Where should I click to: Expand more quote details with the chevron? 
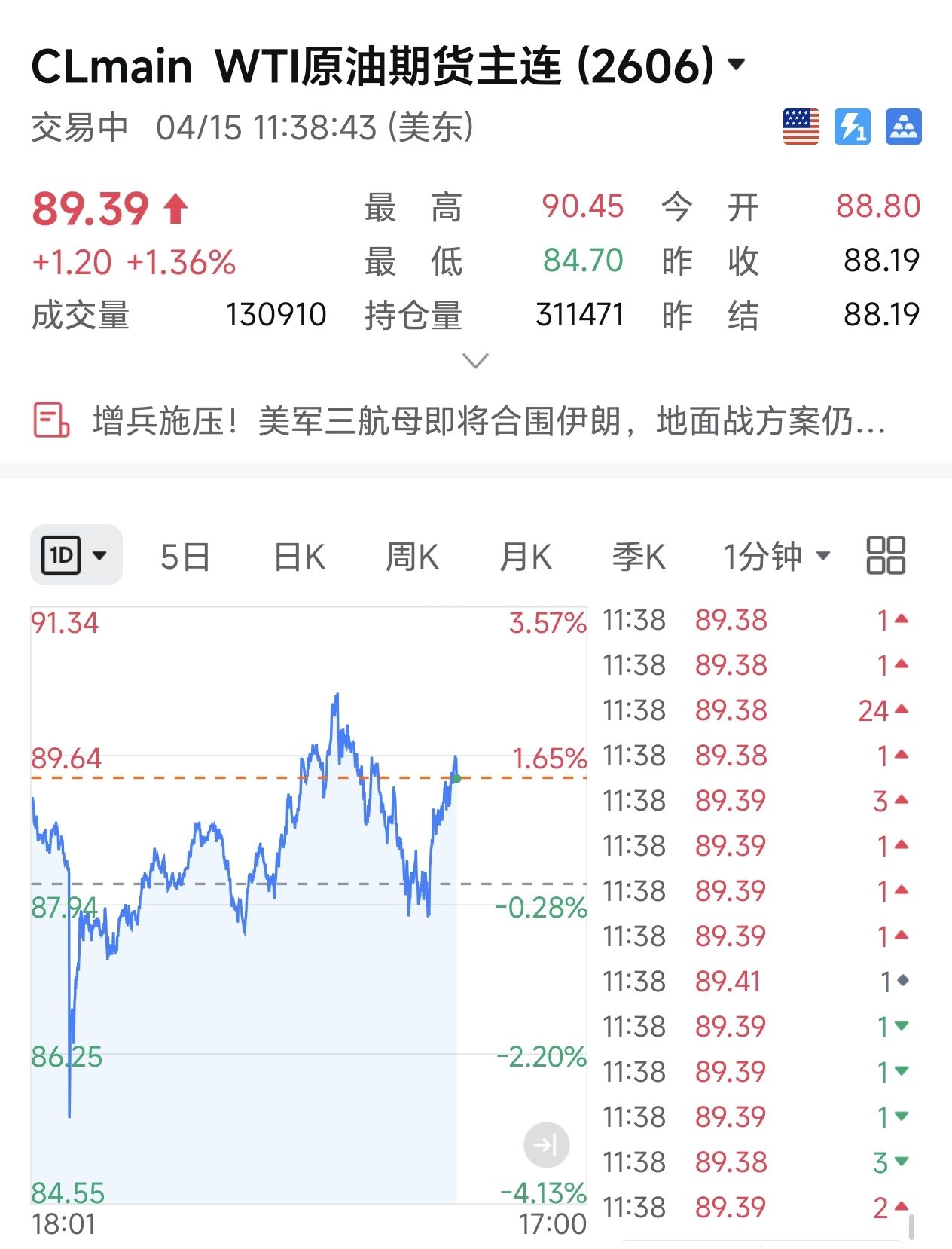point(475,361)
